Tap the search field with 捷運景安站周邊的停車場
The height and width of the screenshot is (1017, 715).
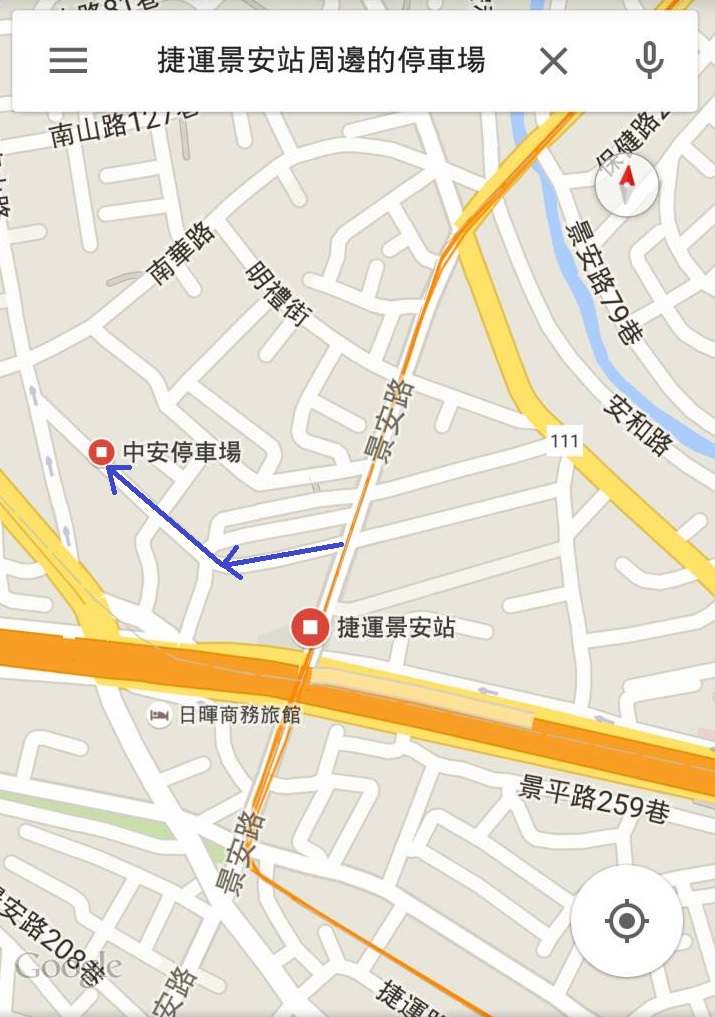click(x=321, y=61)
